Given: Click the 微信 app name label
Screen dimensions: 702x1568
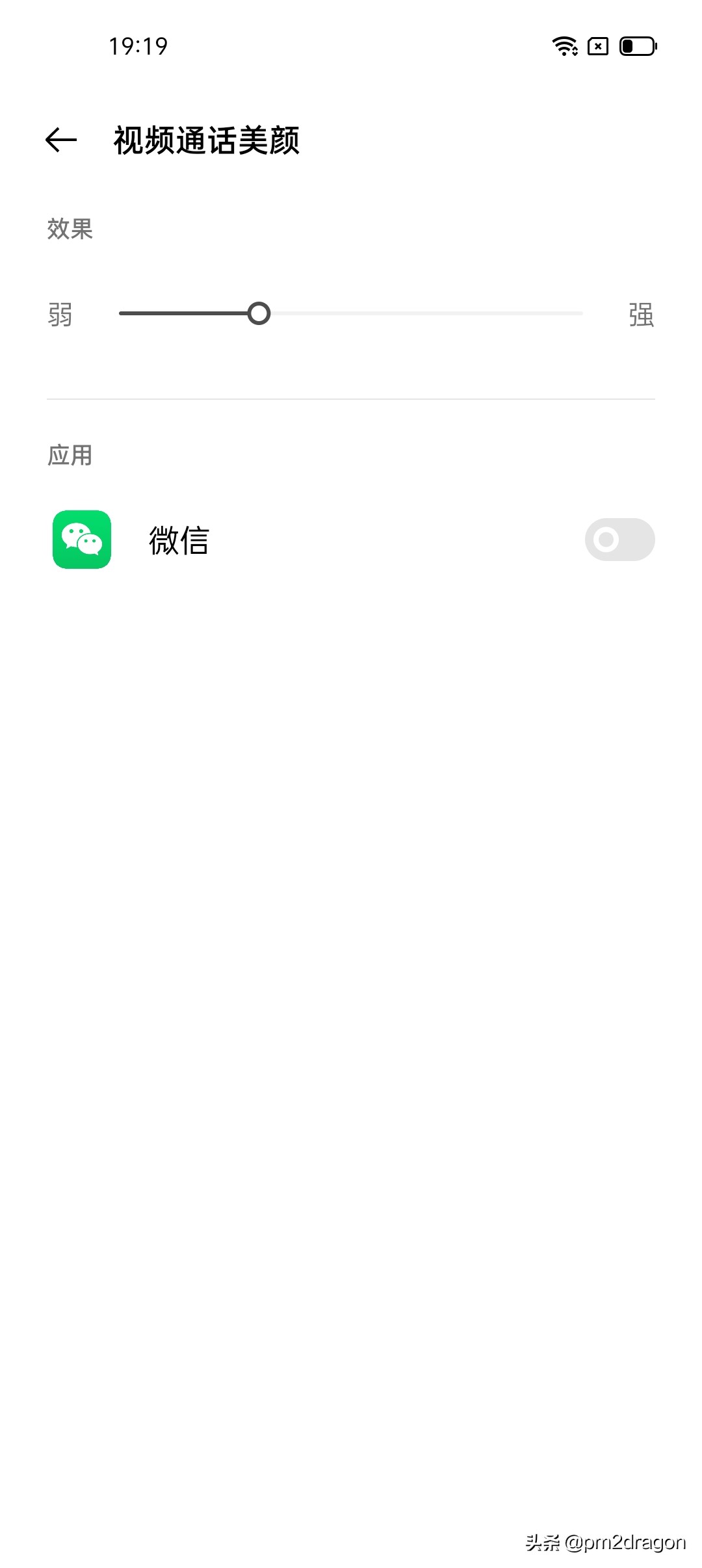Looking at the screenshot, I should pos(177,540).
